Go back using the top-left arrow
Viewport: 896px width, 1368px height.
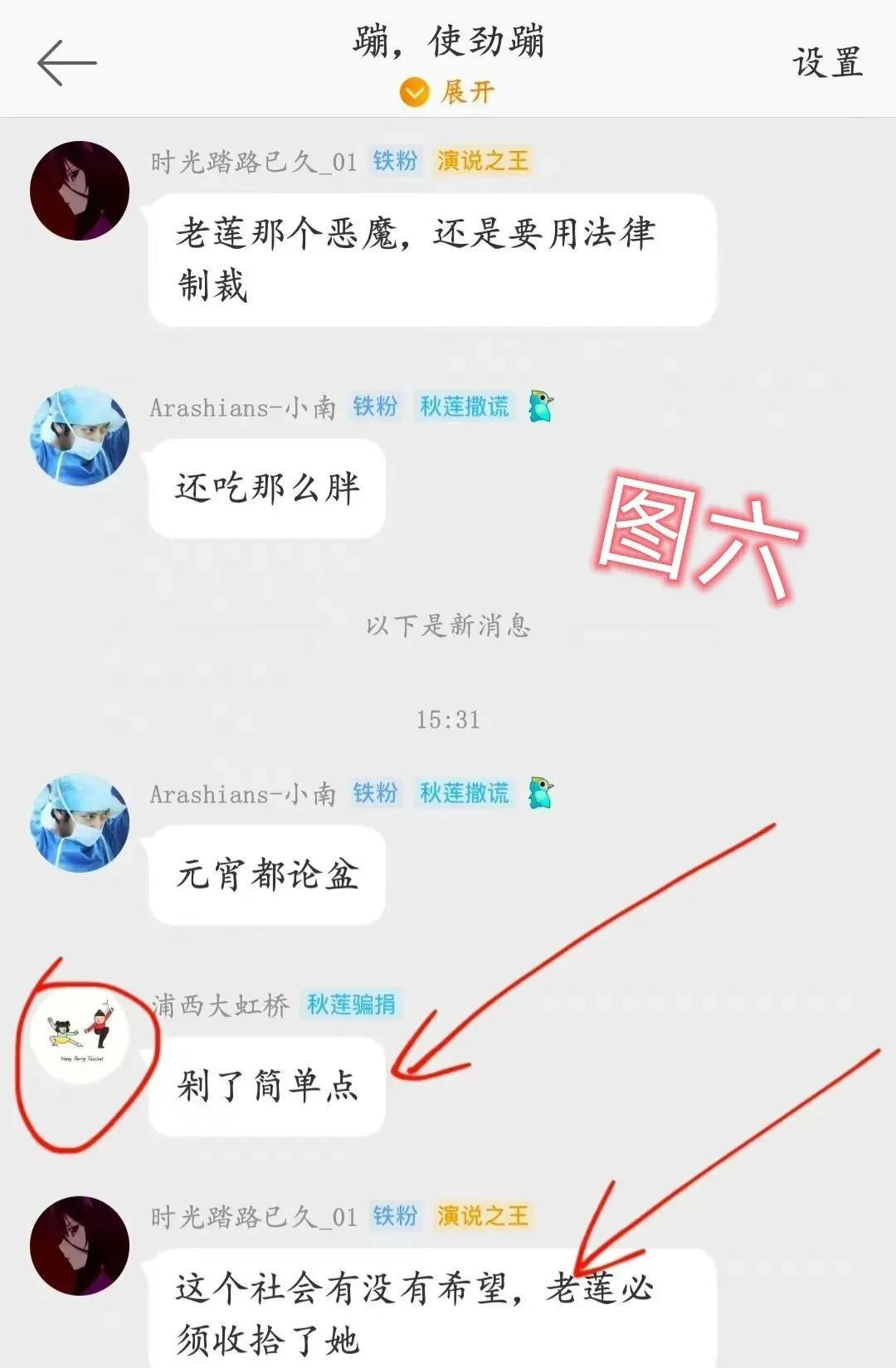coord(66,62)
